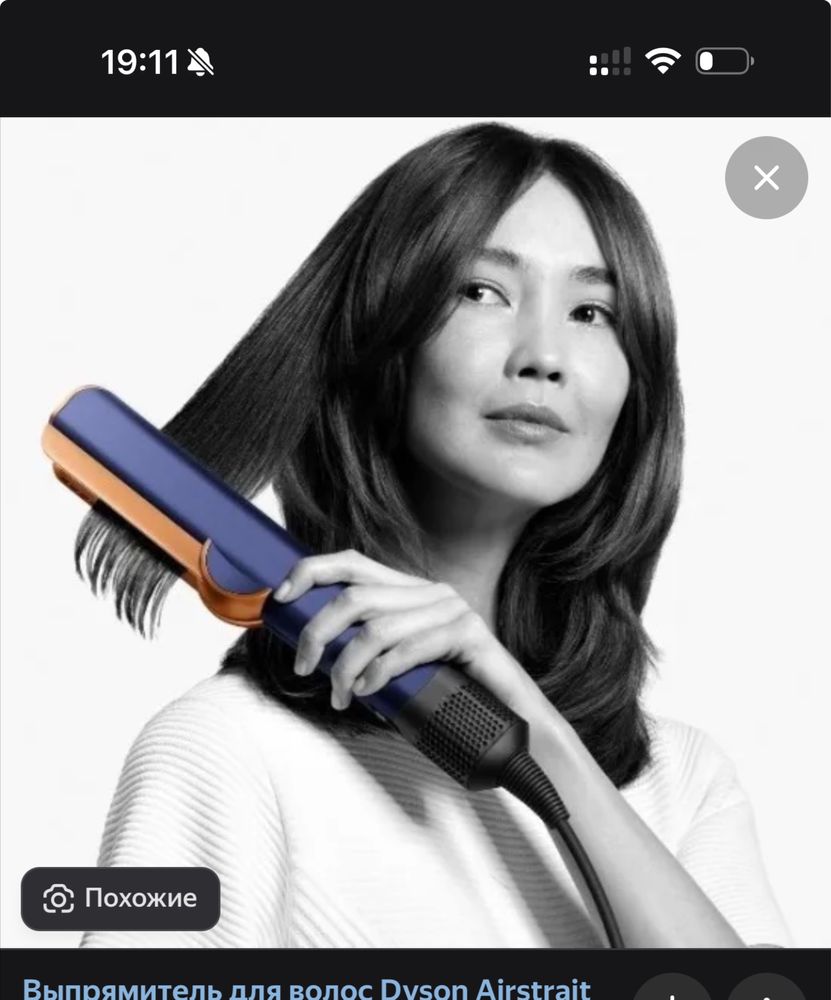This screenshot has width=831, height=1000.
Task: Open the Dyson Airstrait product link
Action: [306, 988]
